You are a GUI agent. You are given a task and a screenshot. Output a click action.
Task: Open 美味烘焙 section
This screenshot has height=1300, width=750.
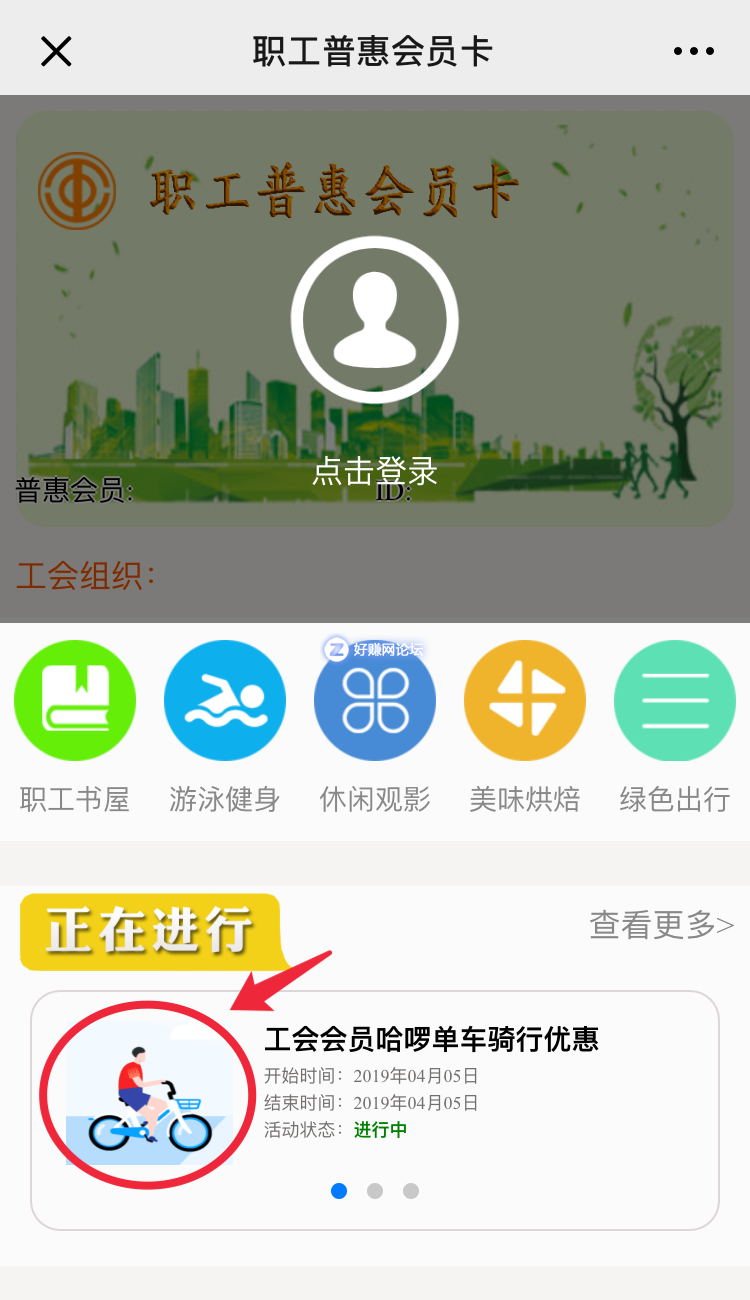pyautogui.click(x=525, y=701)
